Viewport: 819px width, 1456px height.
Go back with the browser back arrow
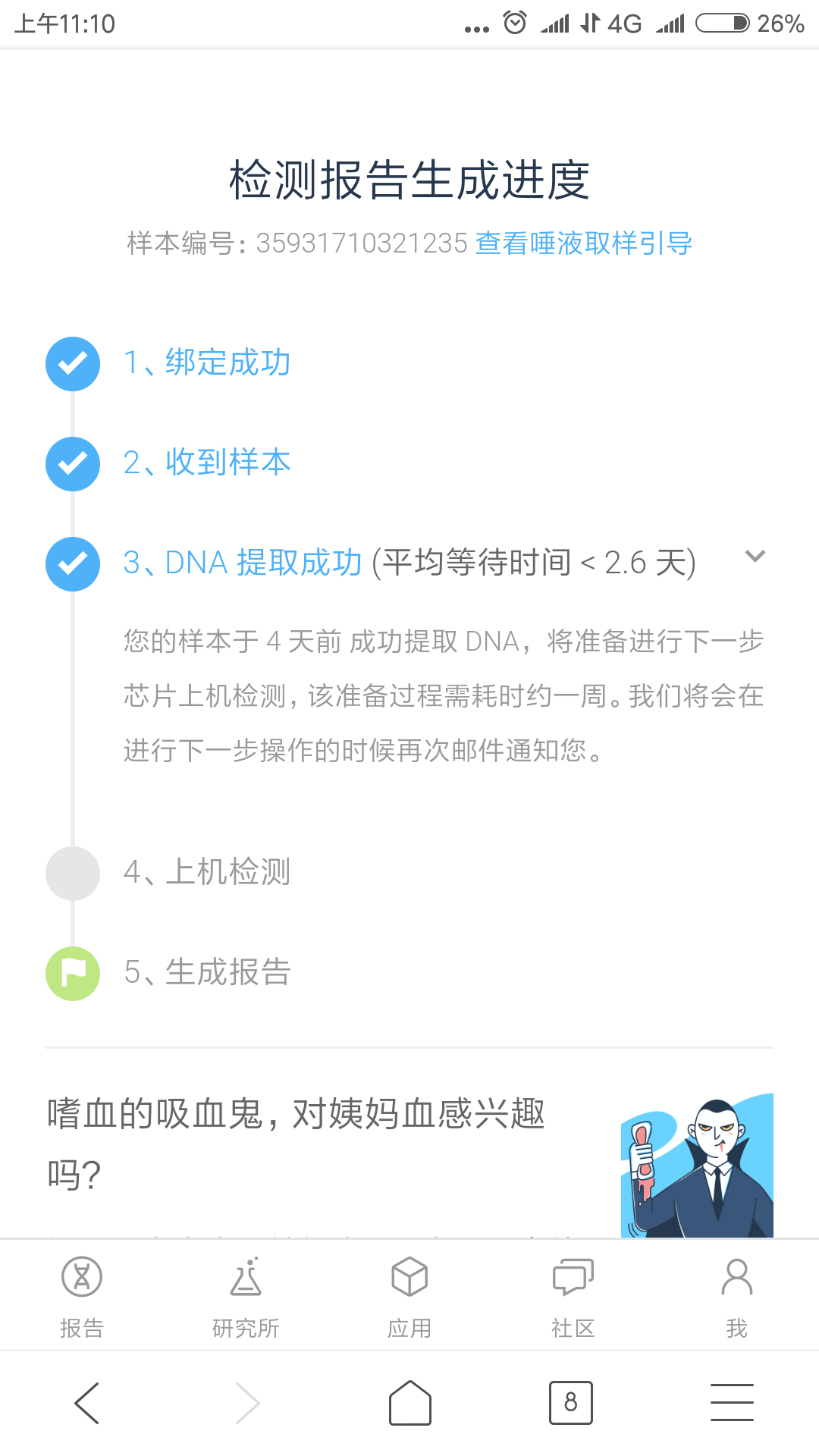point(87,1402)
